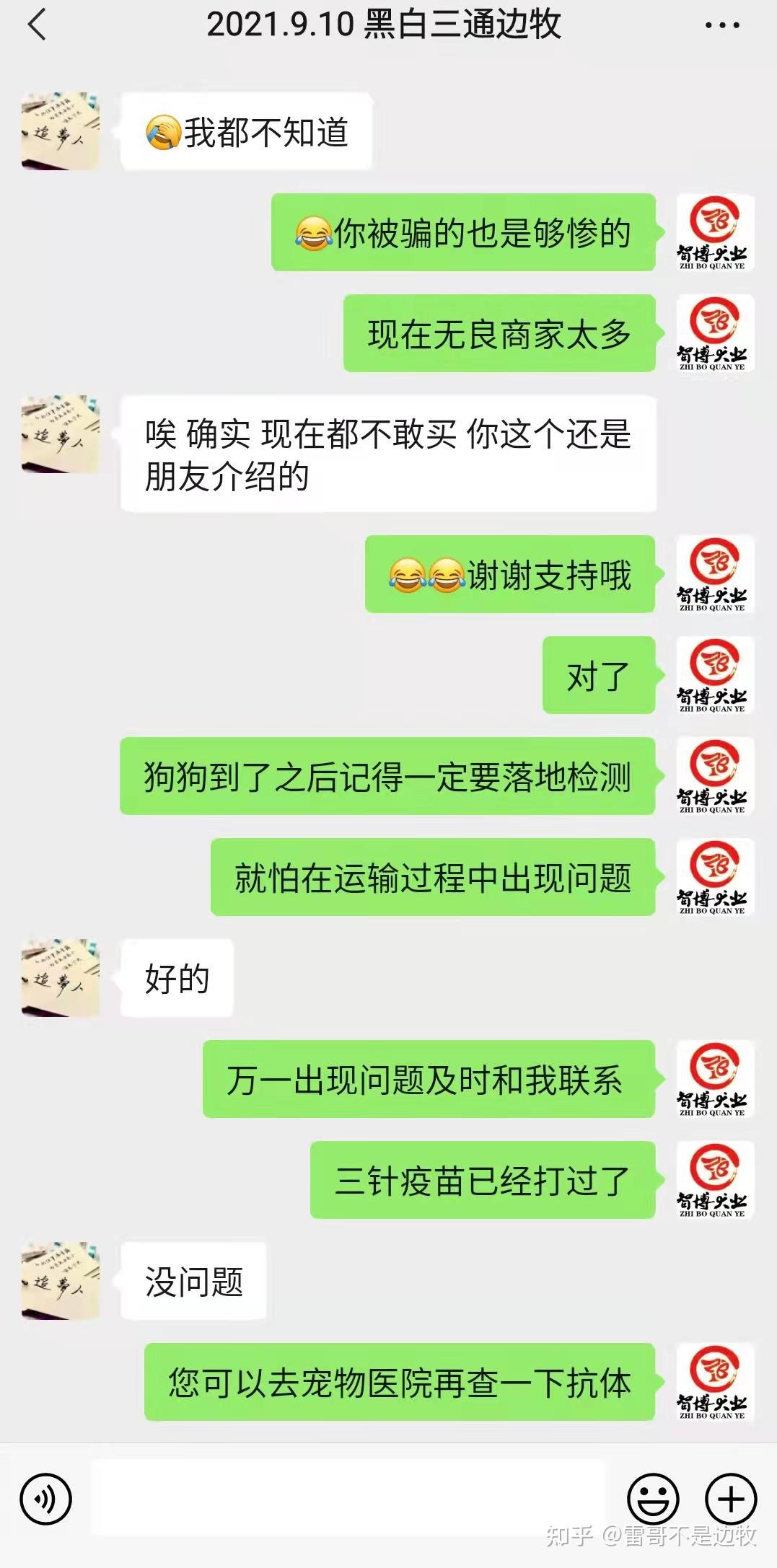Focus the message text field

tap(346, 1498)
